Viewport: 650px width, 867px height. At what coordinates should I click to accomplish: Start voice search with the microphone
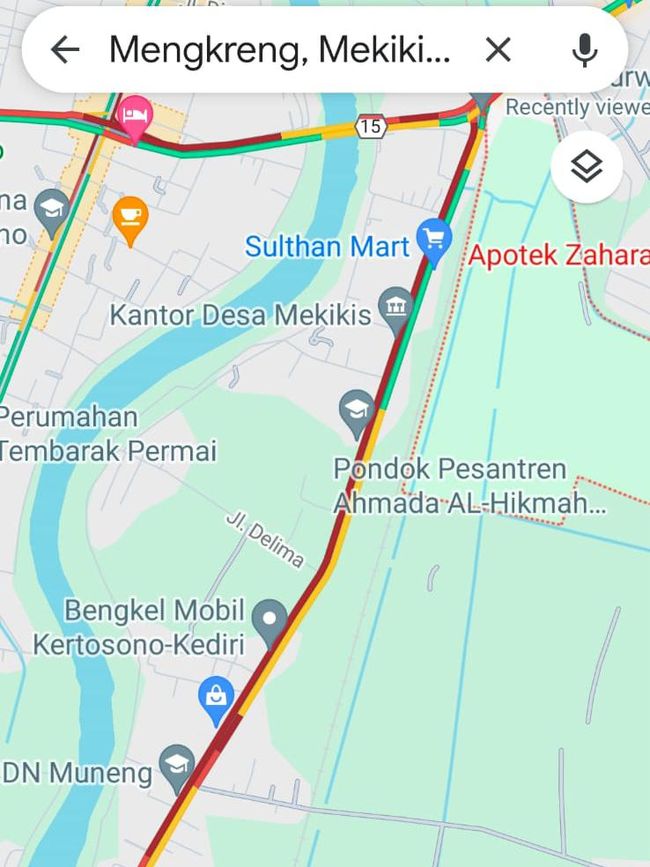tap(584, 49)
